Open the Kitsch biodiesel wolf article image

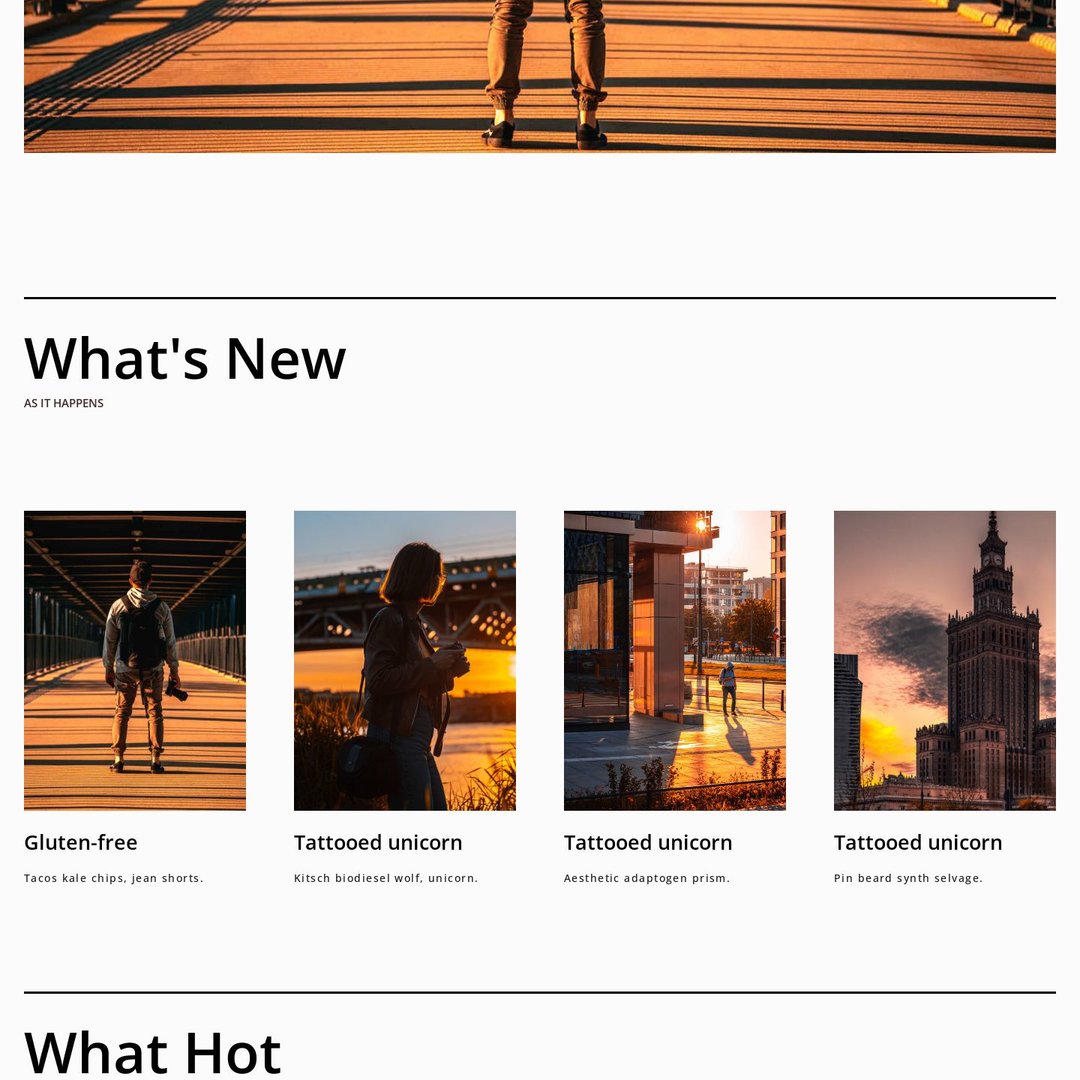click(404, 660)
